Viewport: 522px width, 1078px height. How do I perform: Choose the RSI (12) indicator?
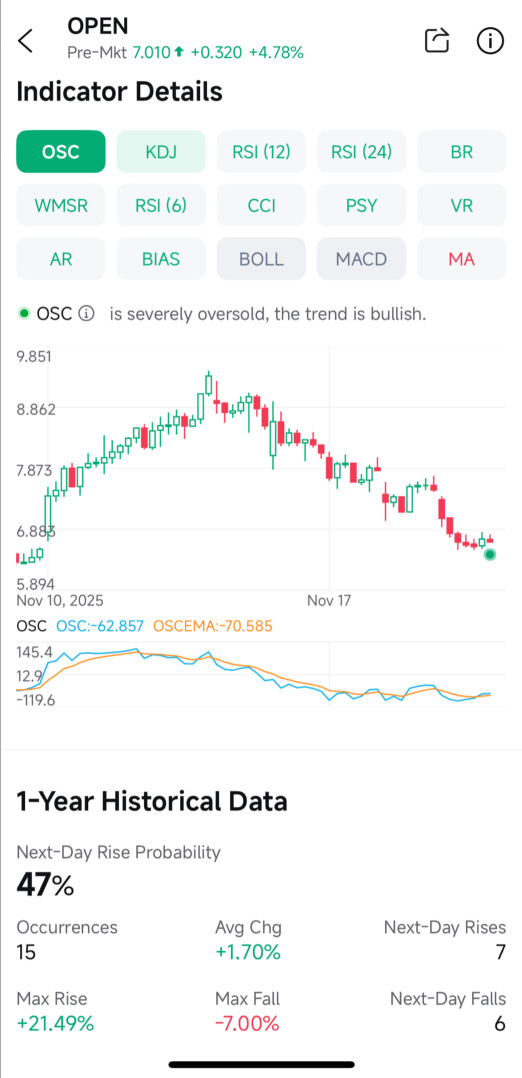coord(261,151)
